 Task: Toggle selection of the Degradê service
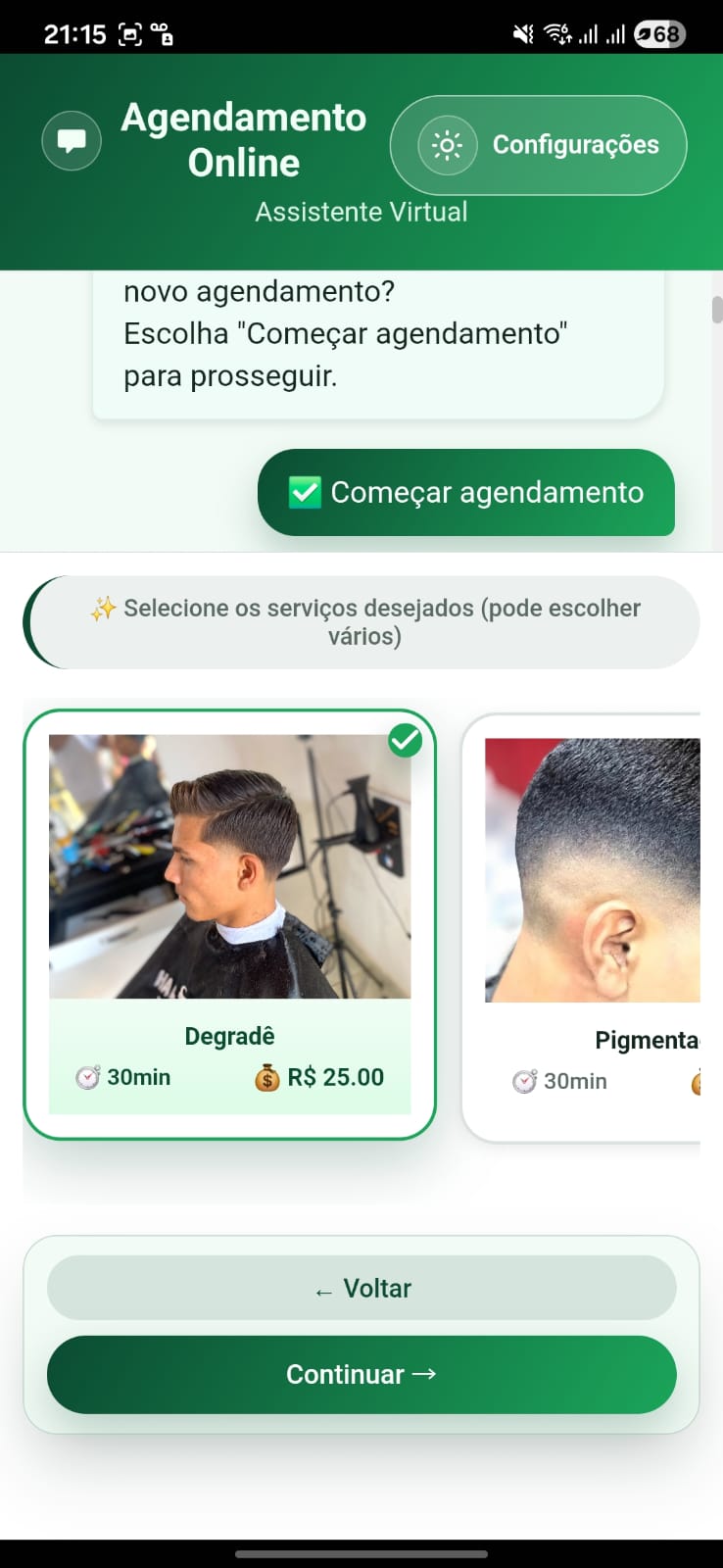click(229, 921)
